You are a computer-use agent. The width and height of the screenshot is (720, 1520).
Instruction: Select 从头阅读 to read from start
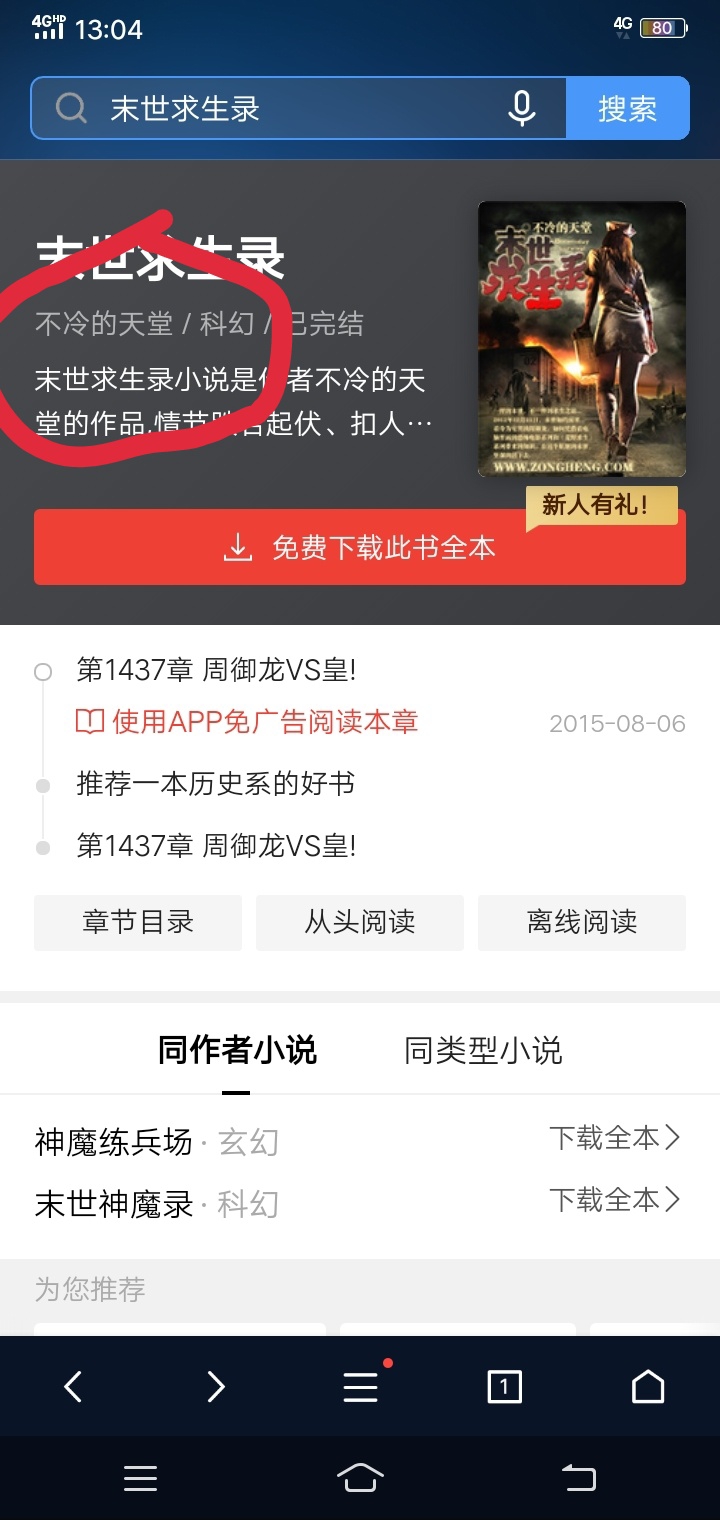(360, 922)
